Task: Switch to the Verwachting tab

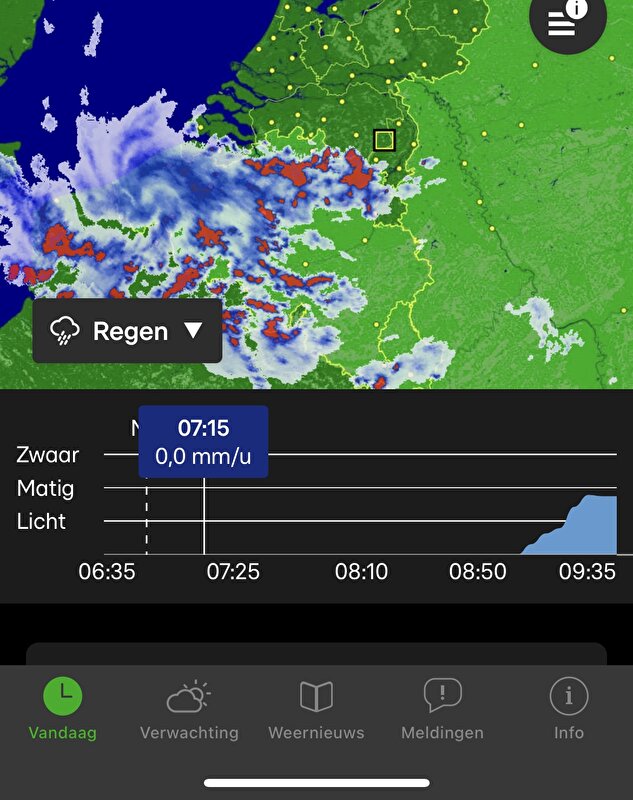Action: [189, 709]
